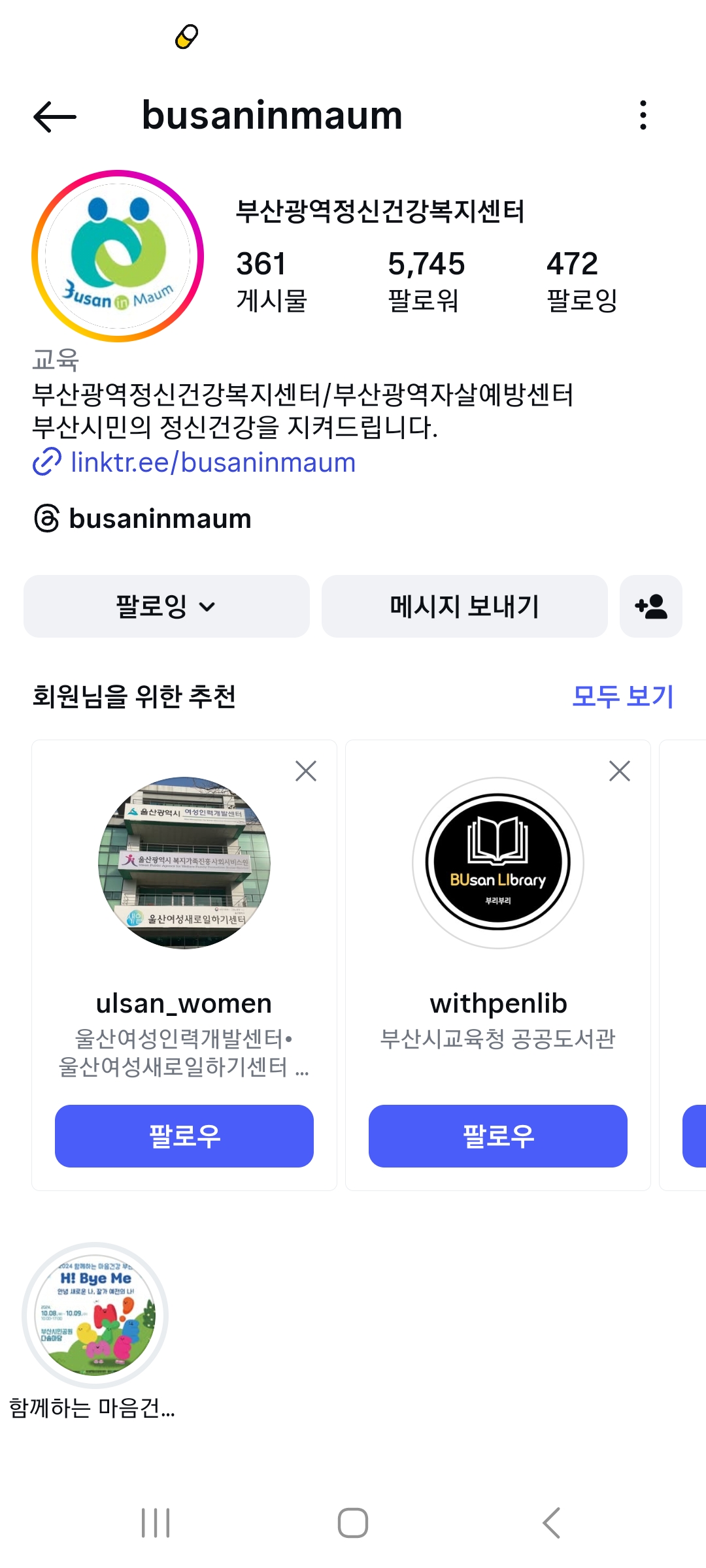Screen dimensions: 706x1568
Task: Open the three-dot overflow menu
Action: pos(643,116)
